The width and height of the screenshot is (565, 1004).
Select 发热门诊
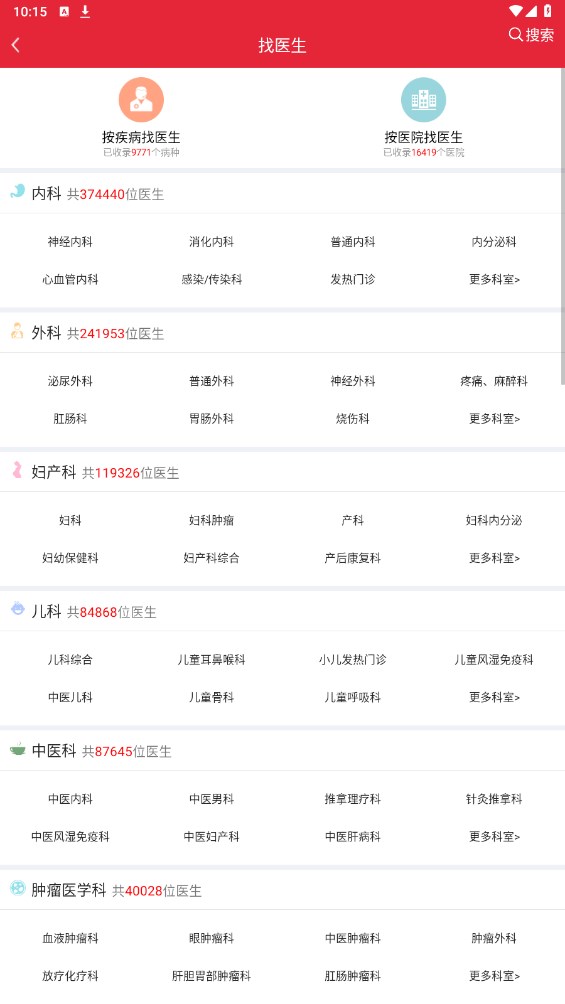click(353, 279)
